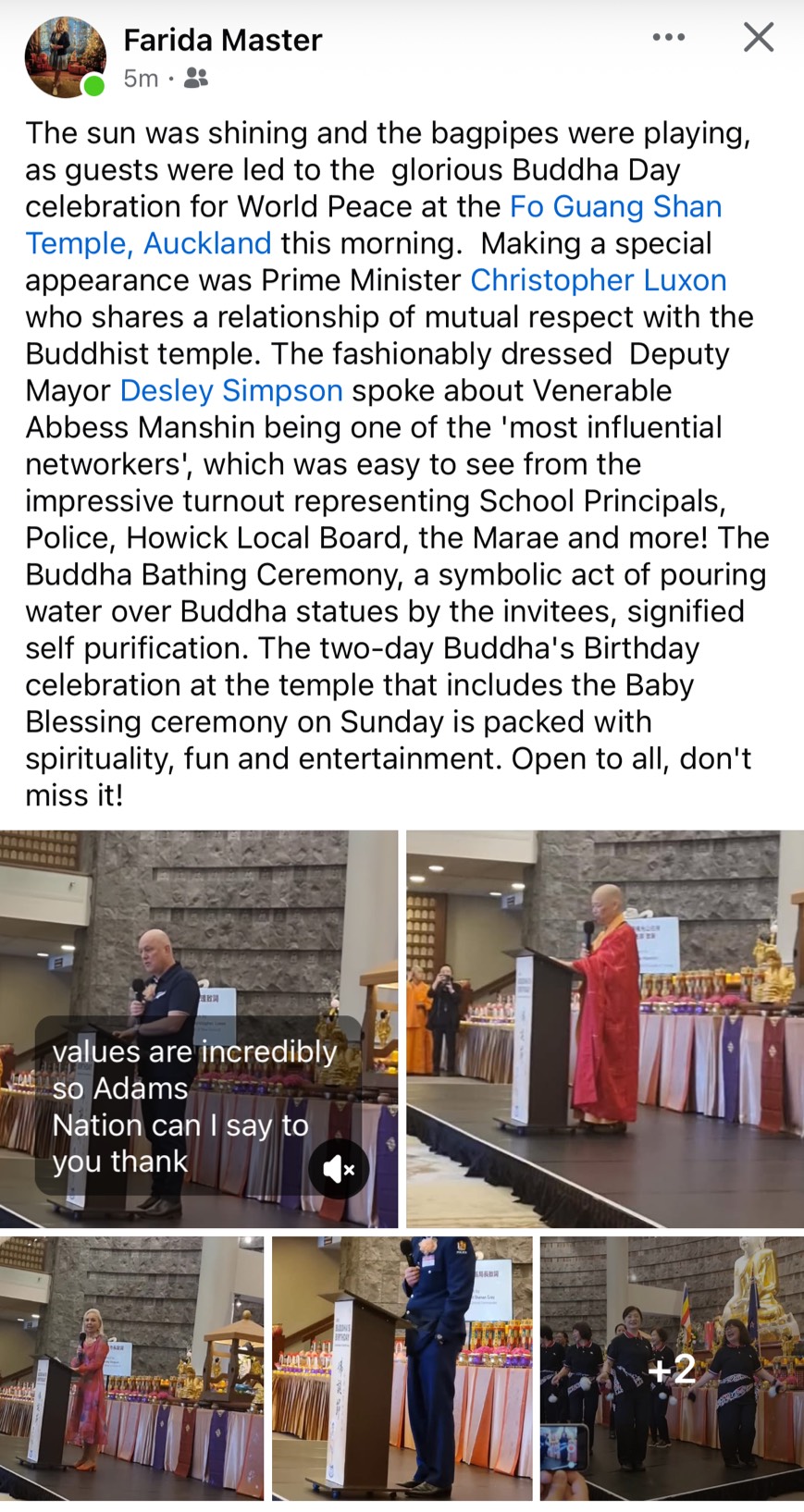The image size is (804, 1512).
Task: Open Farida Master's name link
Action: point(223,40)
